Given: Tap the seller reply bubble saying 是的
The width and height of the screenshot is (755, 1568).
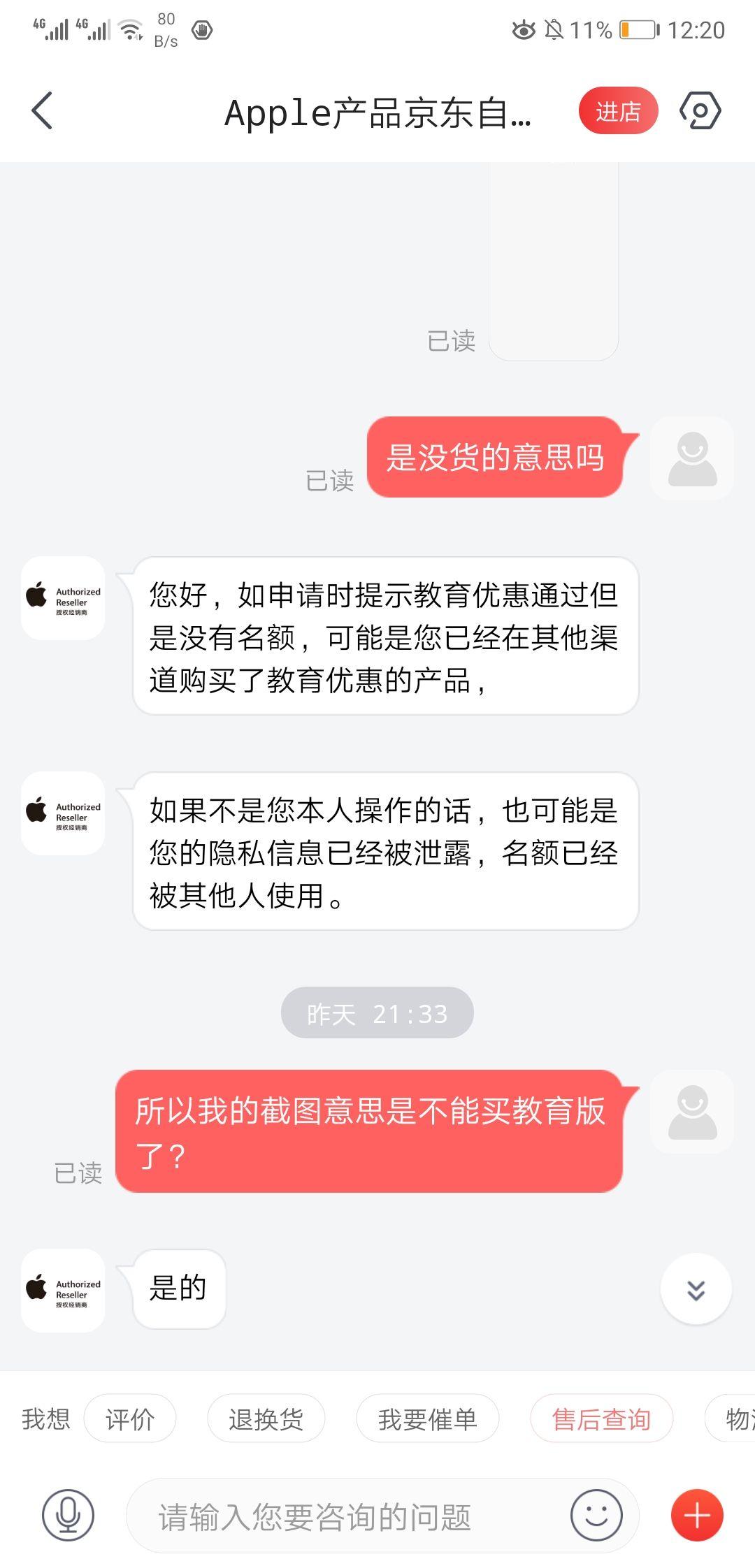Looking at the screenshot, I should click(177, 1289).
